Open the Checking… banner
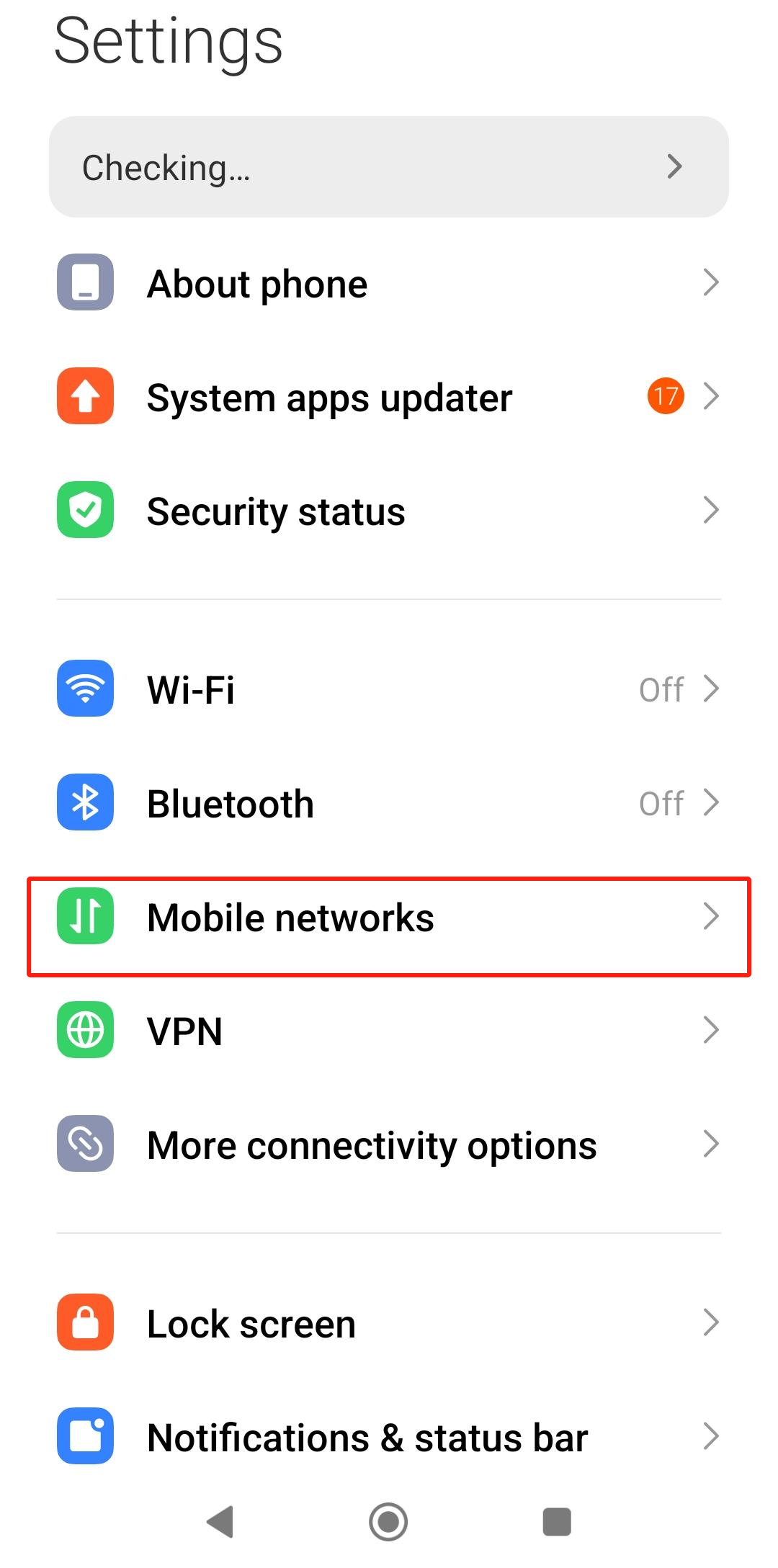This screenshot has width=778, height=1568. (x=389, y=167)
